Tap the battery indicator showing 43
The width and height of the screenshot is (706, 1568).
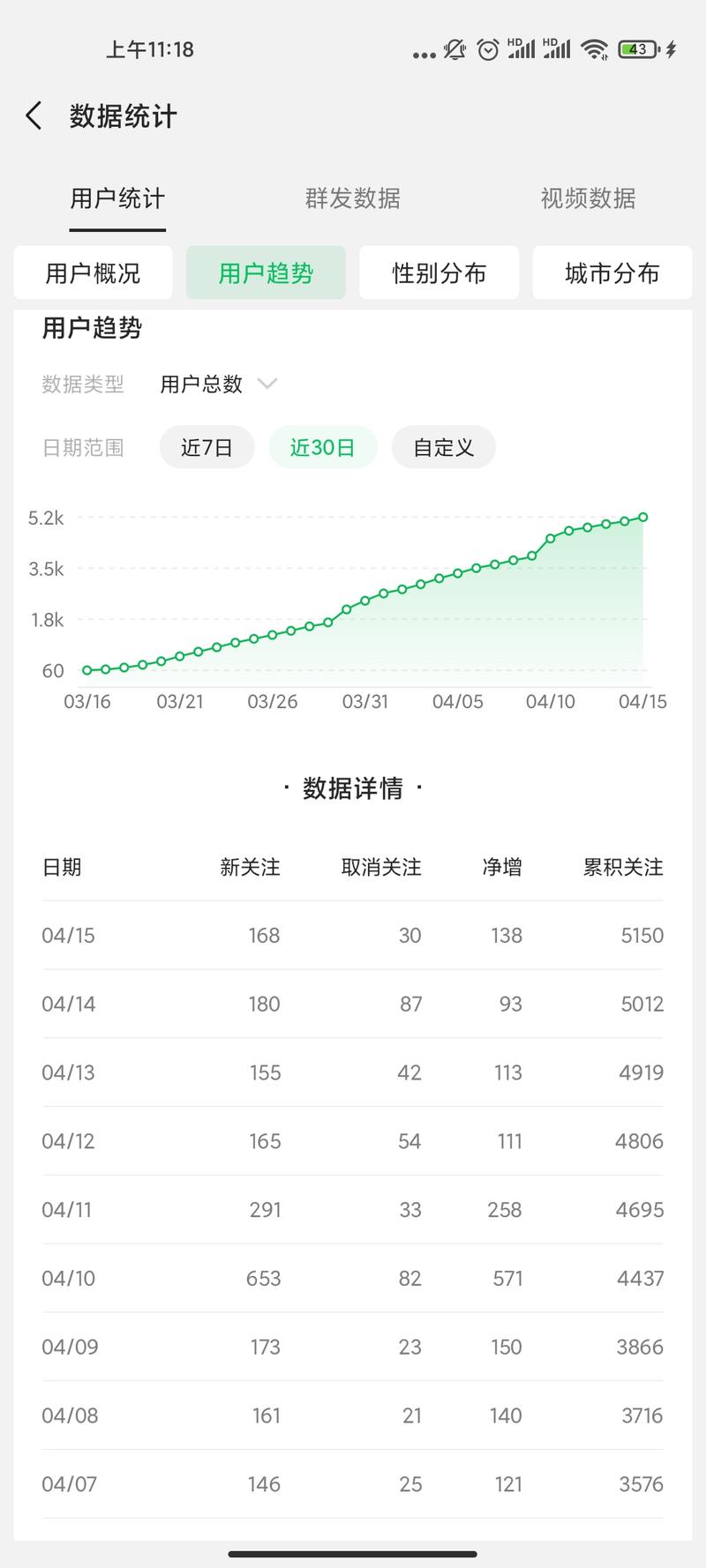(638, 50)
